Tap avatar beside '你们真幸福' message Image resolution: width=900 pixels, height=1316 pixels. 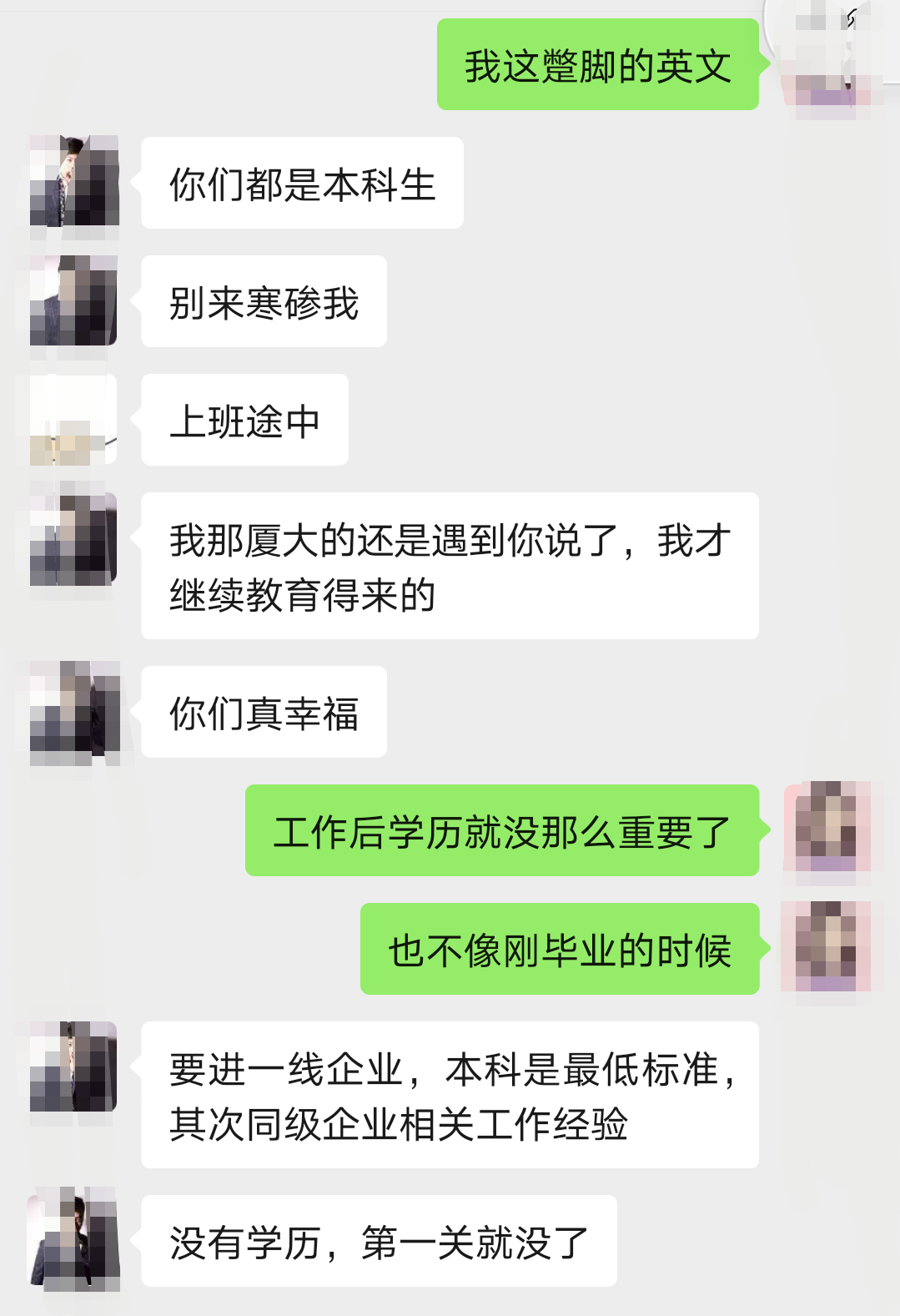coord(73,712)
